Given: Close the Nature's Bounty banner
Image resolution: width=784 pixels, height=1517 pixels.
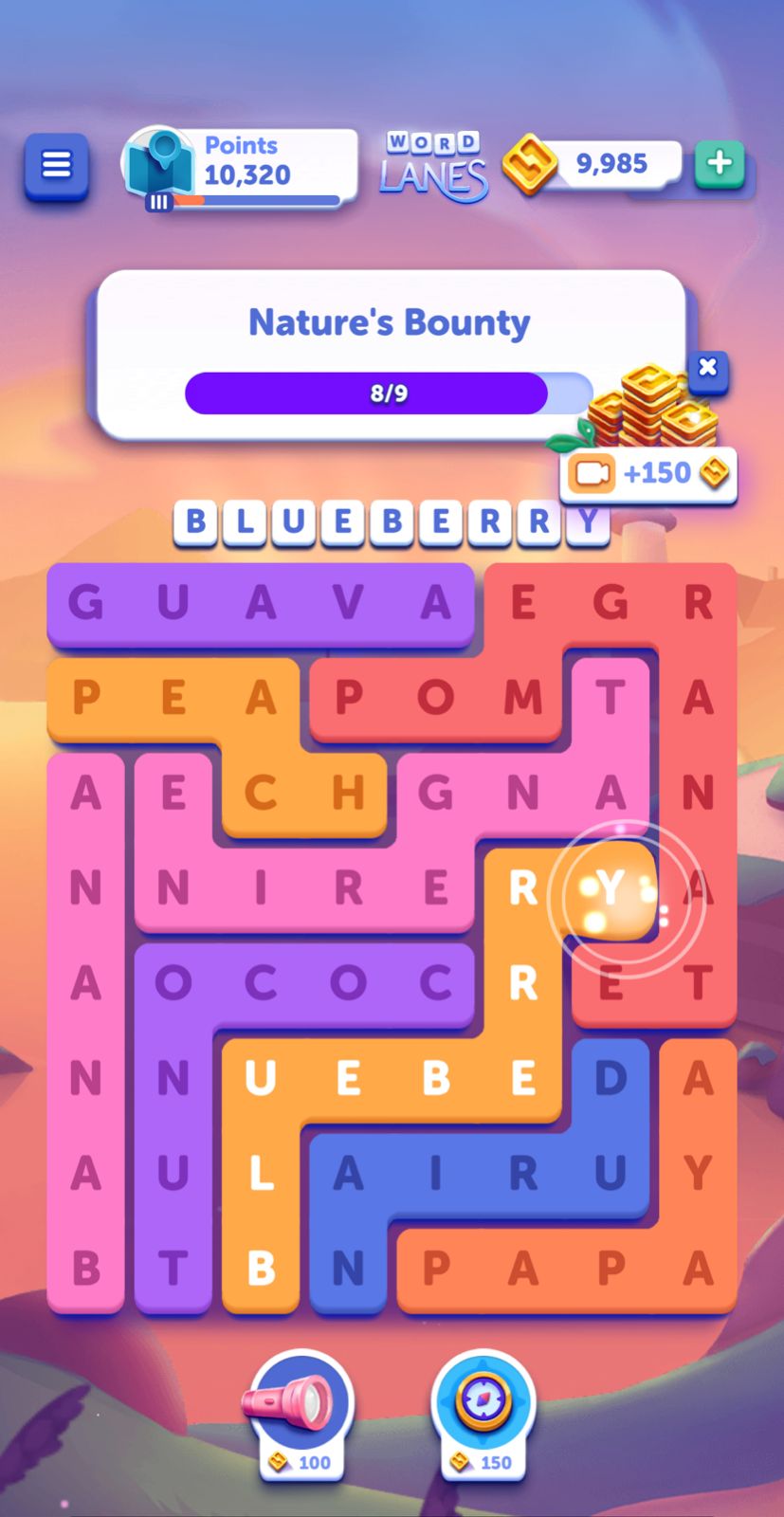Looking at the screenshot, I should tap(707, 368).
